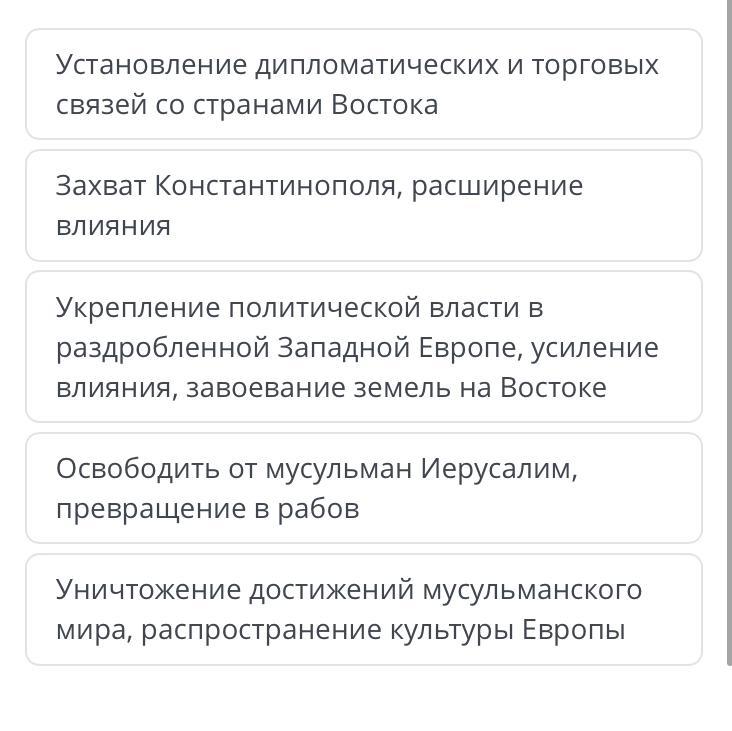Choose the answer 'Уничтожение достижений мусульманского мира'
The height and width of the screenshot is (731, 732).
click(364, 610)
